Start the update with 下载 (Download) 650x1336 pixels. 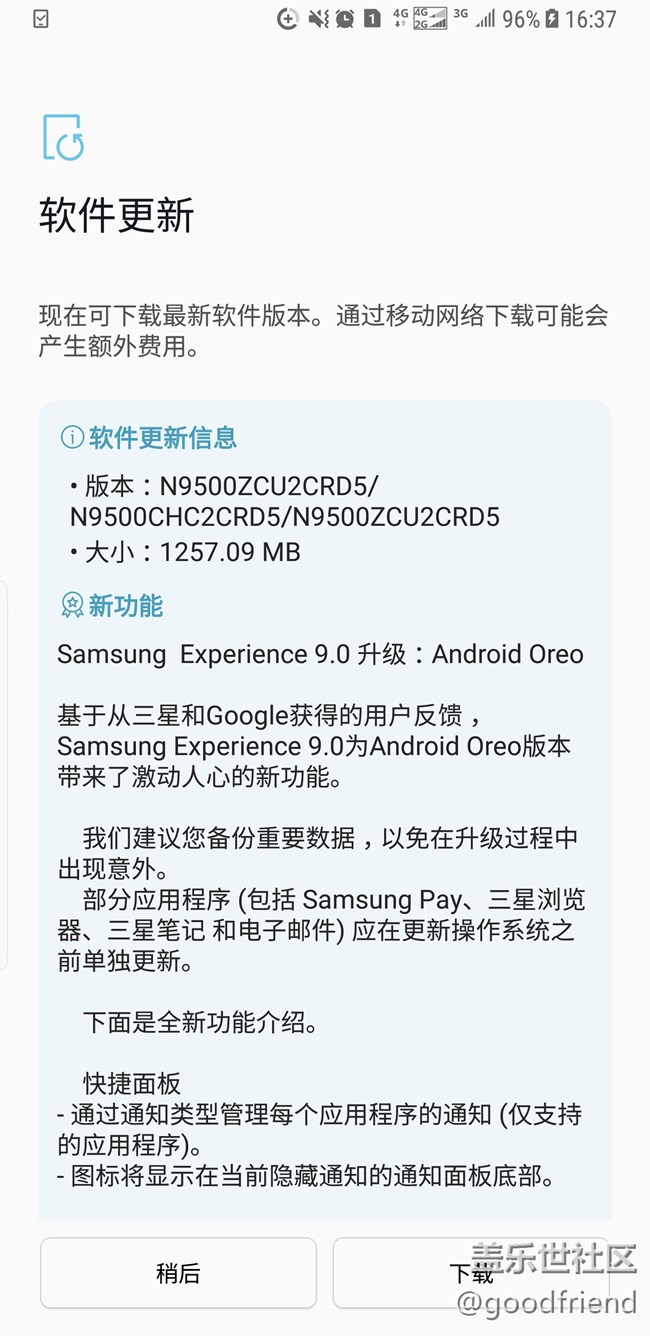point(470,1272)
